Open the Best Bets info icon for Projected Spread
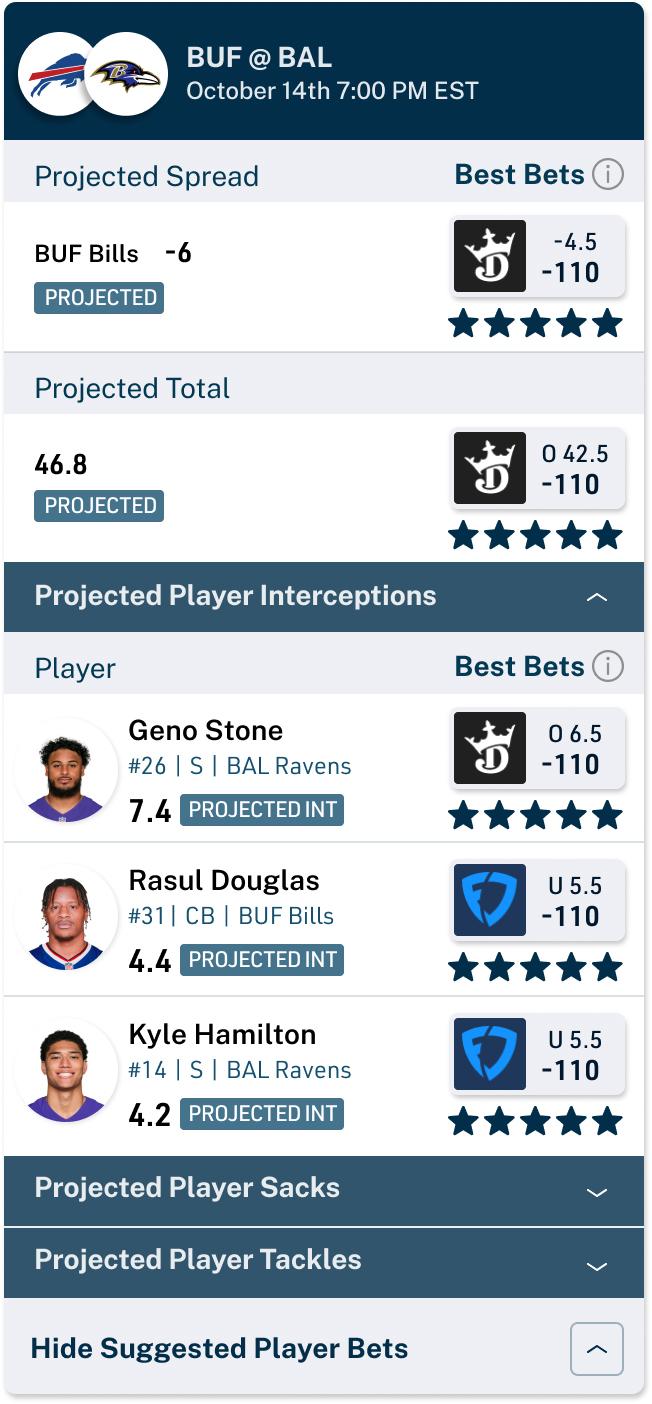This screenshot has width=652, height=1404. click(x=607, y=175)
